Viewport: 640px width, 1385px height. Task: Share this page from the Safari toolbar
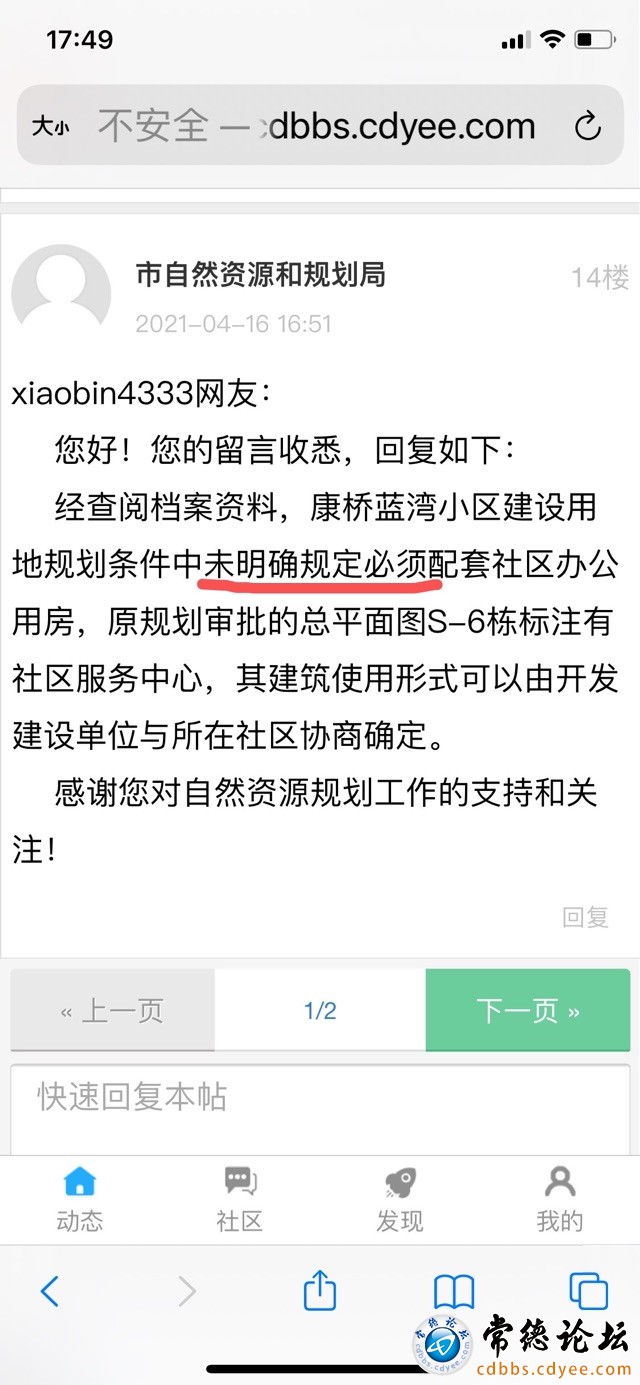pos(319,1290)
